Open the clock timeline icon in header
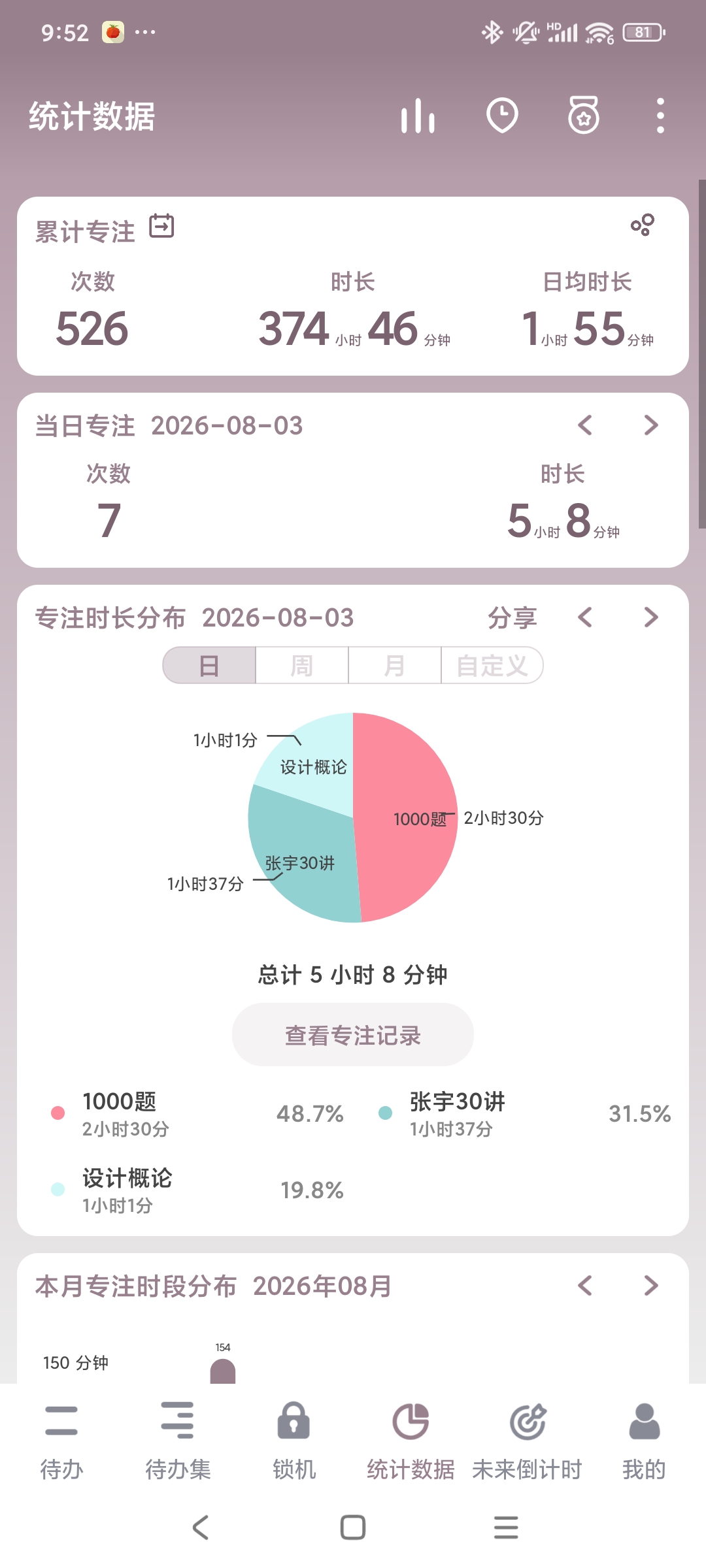706x1568 pixels. (502, 116)
